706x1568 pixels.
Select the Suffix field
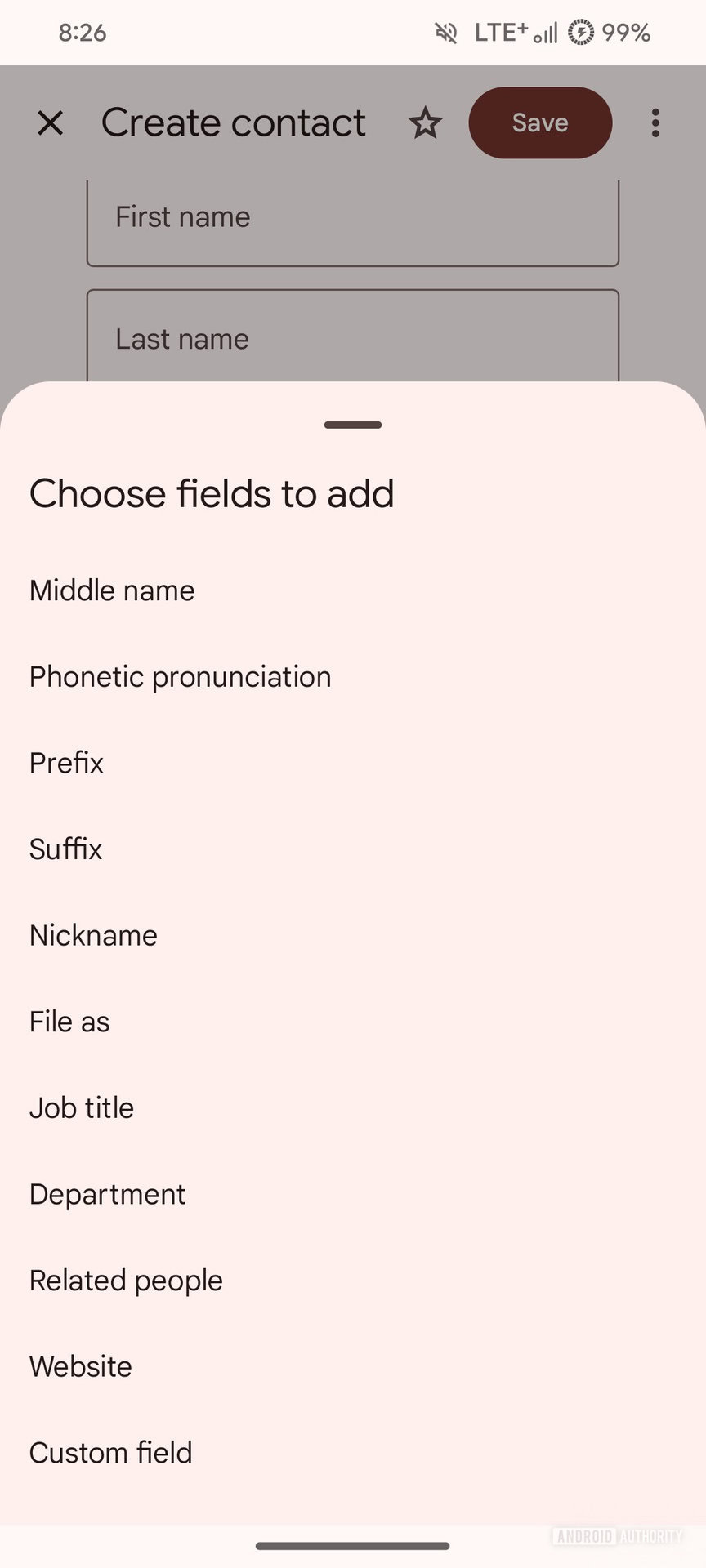click(x=65, y=849)
